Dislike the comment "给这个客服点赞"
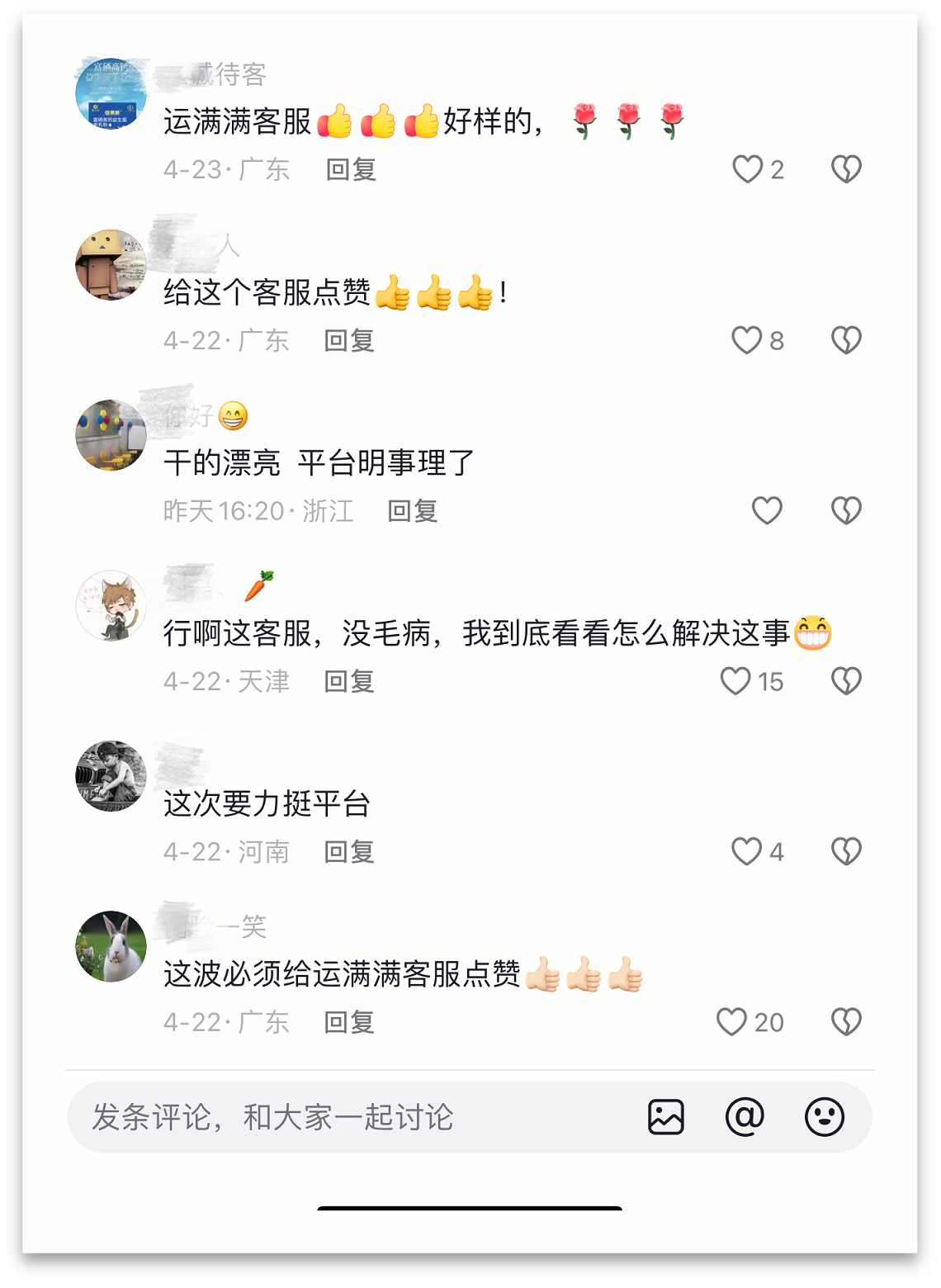Screen dimensions: 941x1288 click(846, 340)
